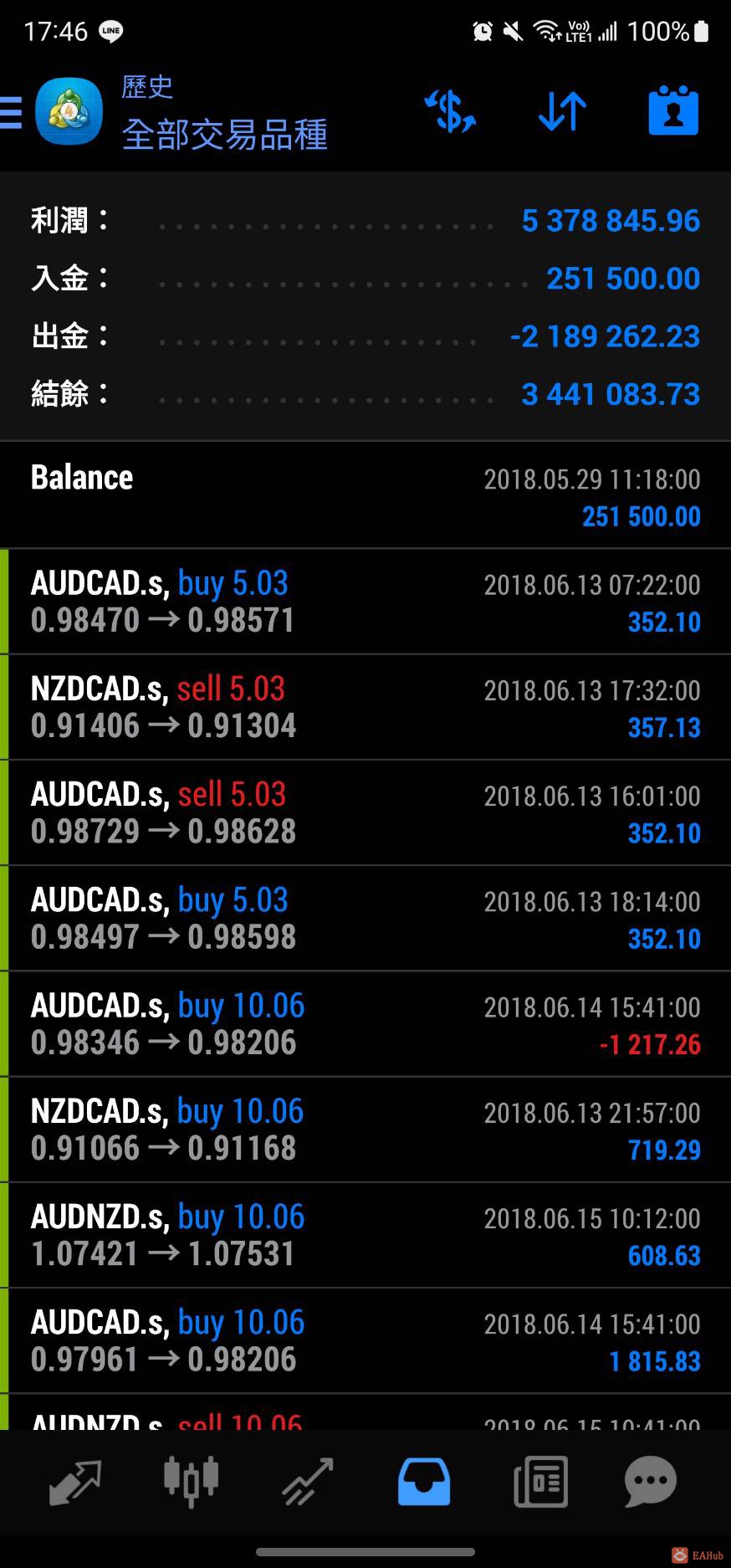Expand the losing AUDCAD.s trade of -1 217.26
The image size is (731, 1568).
click(x=365, y=1023)
